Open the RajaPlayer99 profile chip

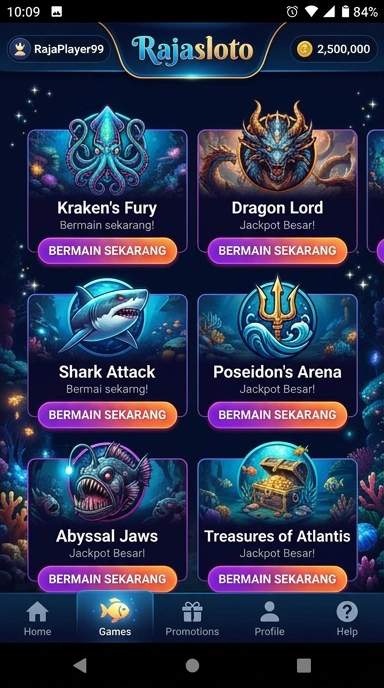(58, 49)
